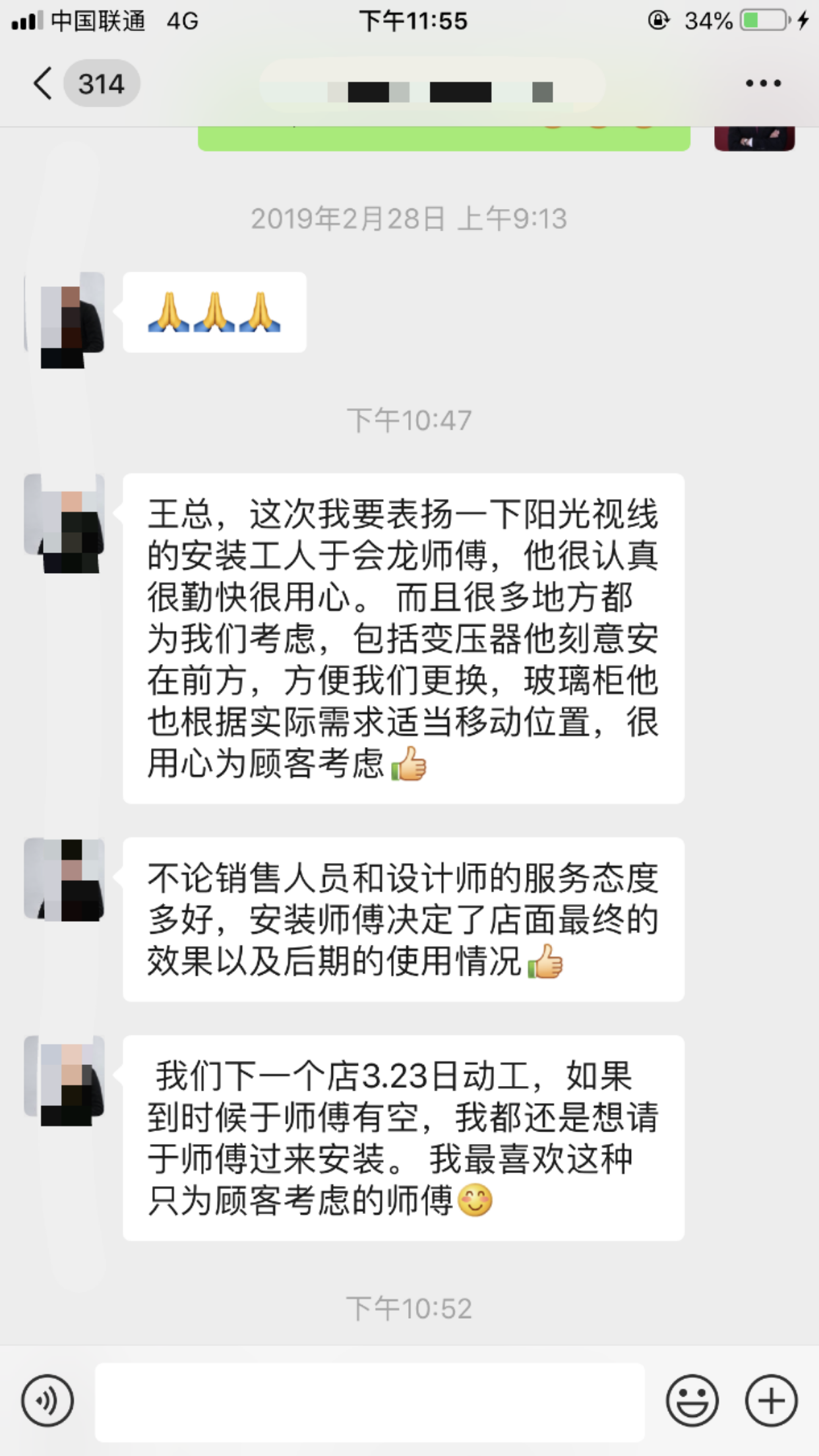819x1456 pixels.
Task: Open the plus attachment menu
Action: click(771, 1401)
